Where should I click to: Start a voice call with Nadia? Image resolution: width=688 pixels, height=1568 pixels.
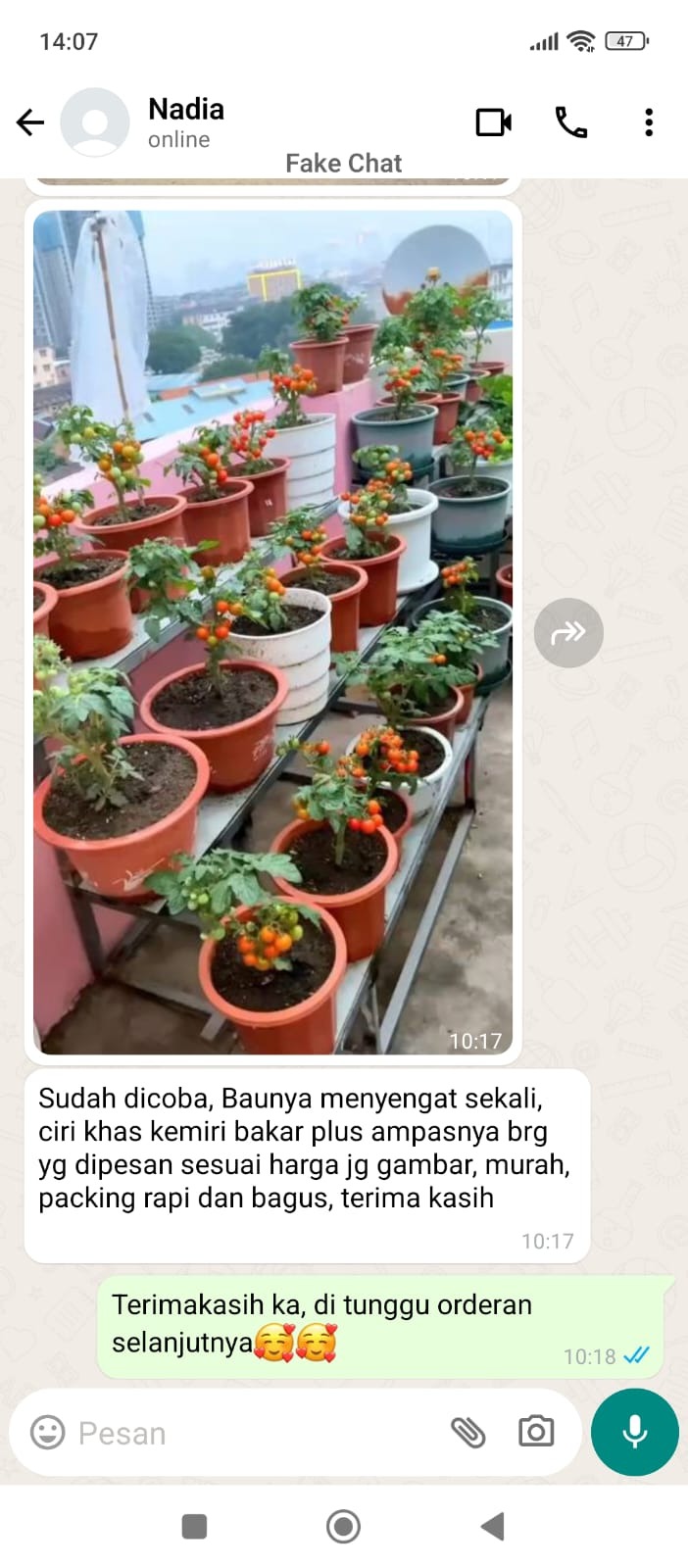(x=571, y=122)
